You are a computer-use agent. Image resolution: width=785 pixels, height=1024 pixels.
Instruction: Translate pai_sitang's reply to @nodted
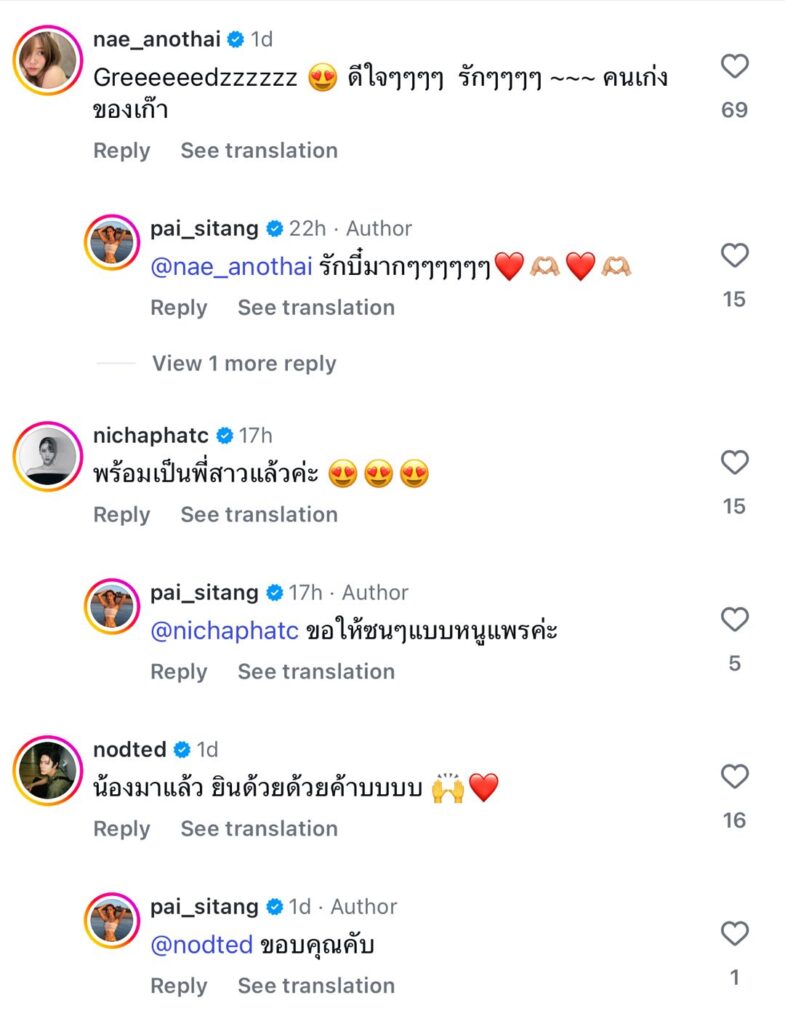click(x=316, y=986)
